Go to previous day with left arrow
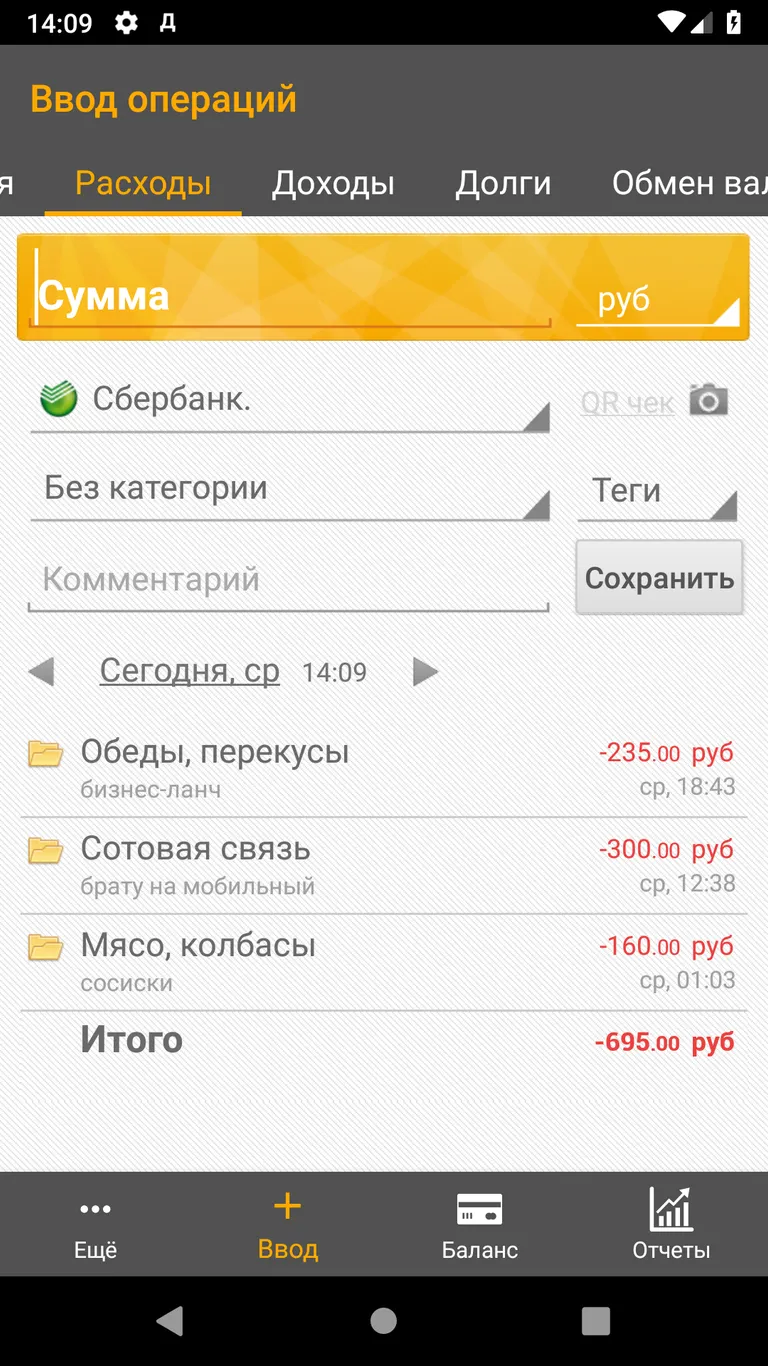This screenshot has height=1366, width=768. click(42, 671)
